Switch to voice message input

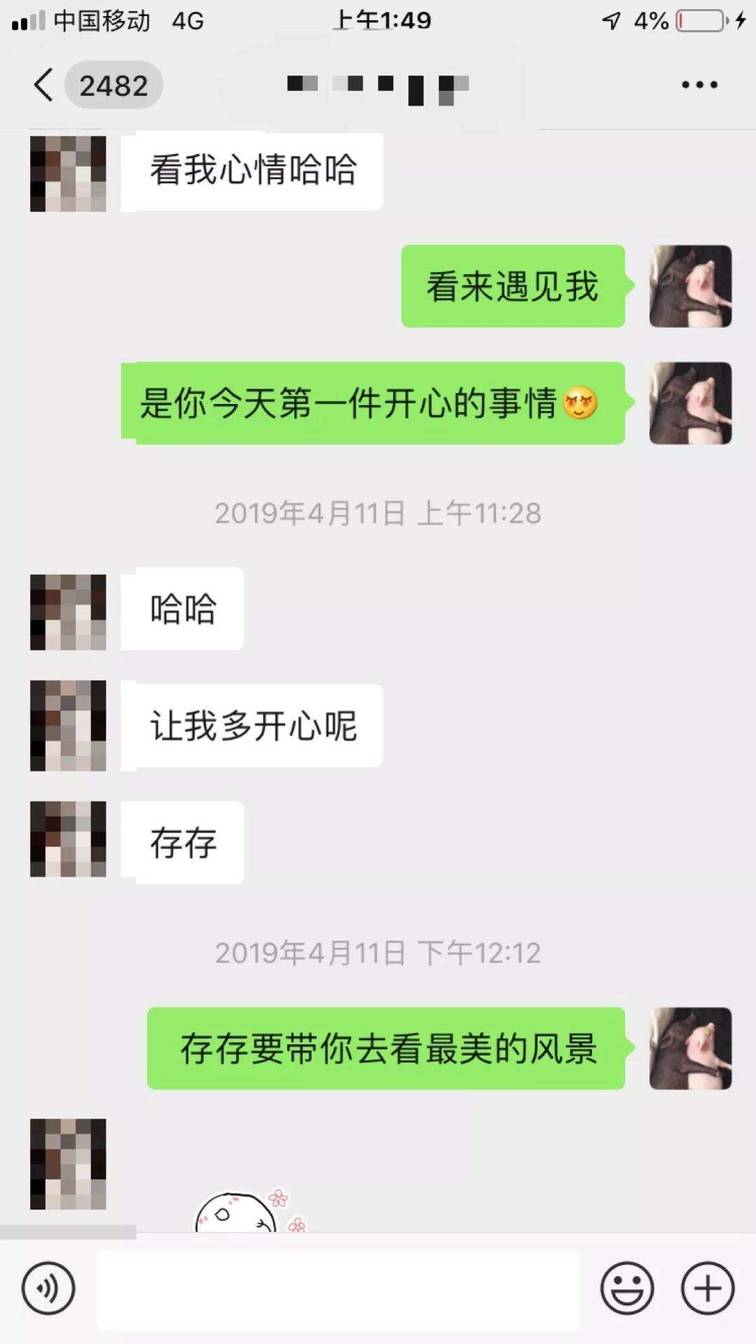pyautogui.click(x=48, y=1289)
